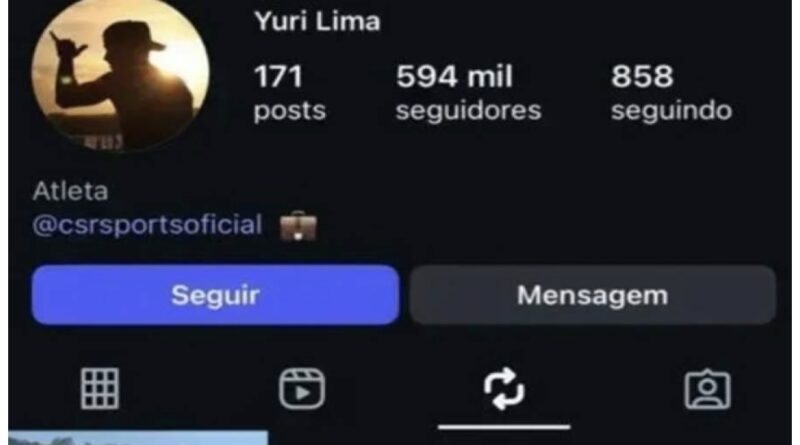Open Yuri Lima's profile picture
Image resolution: width=800 pixels, height=445 pixels.
pos(120,75)
